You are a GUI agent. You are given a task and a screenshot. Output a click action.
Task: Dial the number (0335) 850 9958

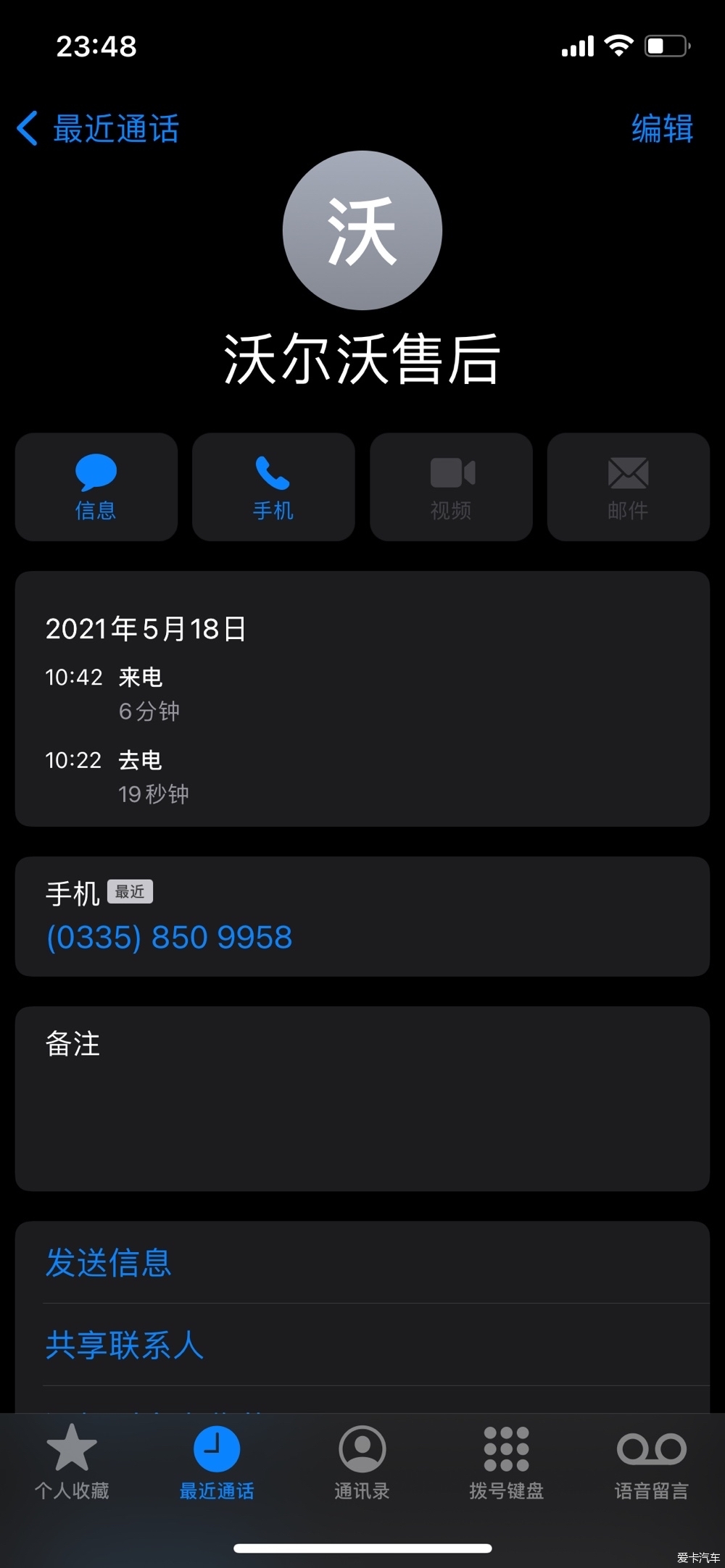[169, 938]
